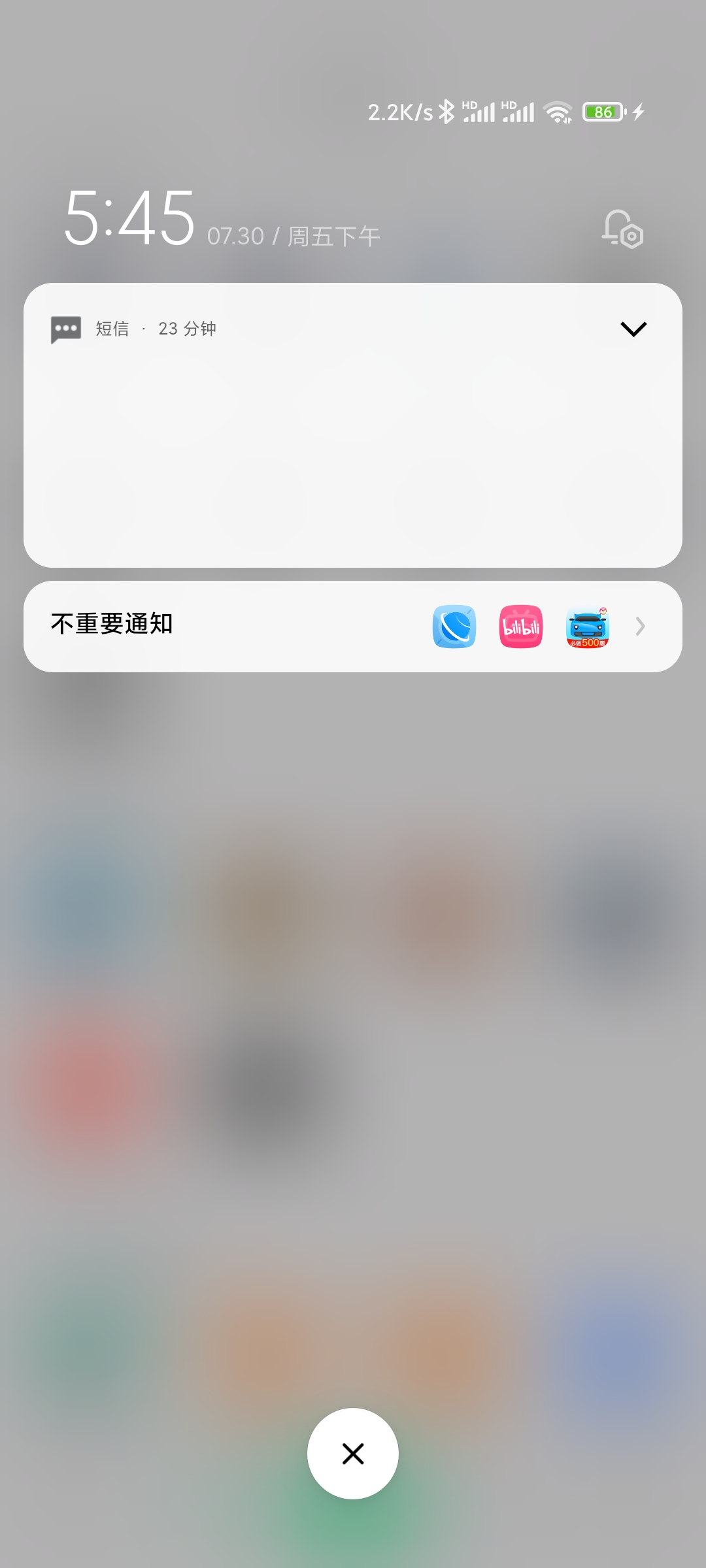Open the 短信 notification card

coord(353,444)
